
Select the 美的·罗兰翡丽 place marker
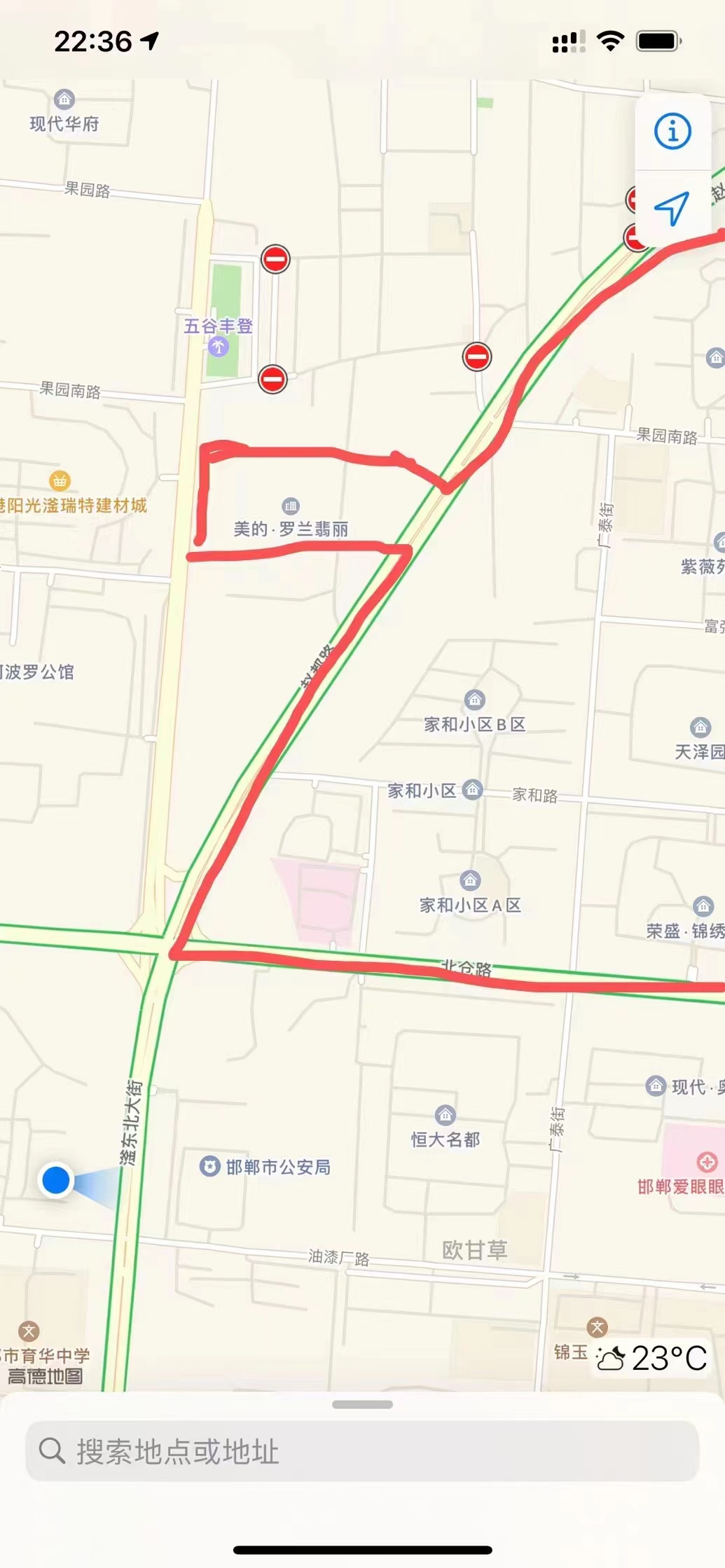tap(290, 506)
